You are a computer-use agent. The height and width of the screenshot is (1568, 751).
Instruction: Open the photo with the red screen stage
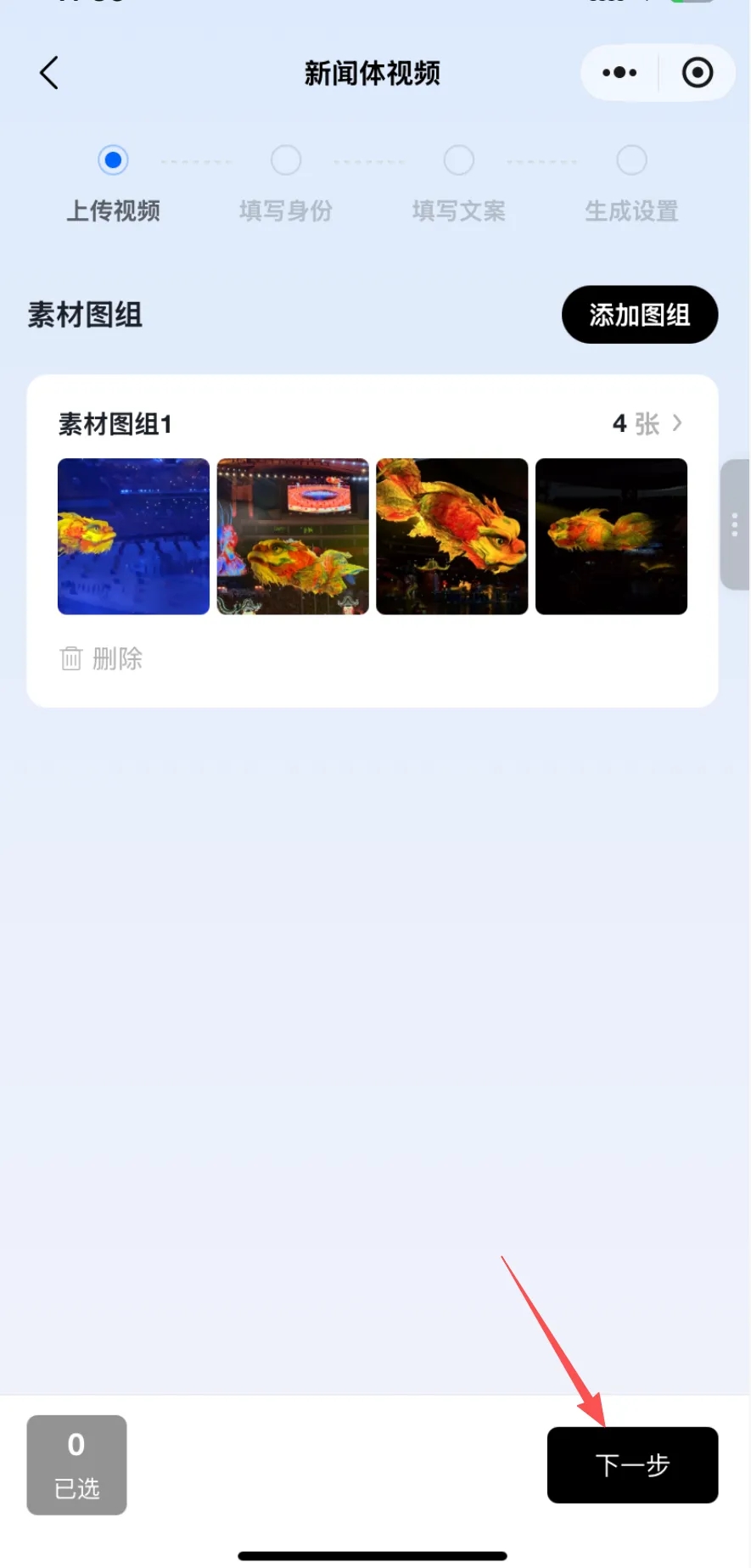tap(293, 536)
